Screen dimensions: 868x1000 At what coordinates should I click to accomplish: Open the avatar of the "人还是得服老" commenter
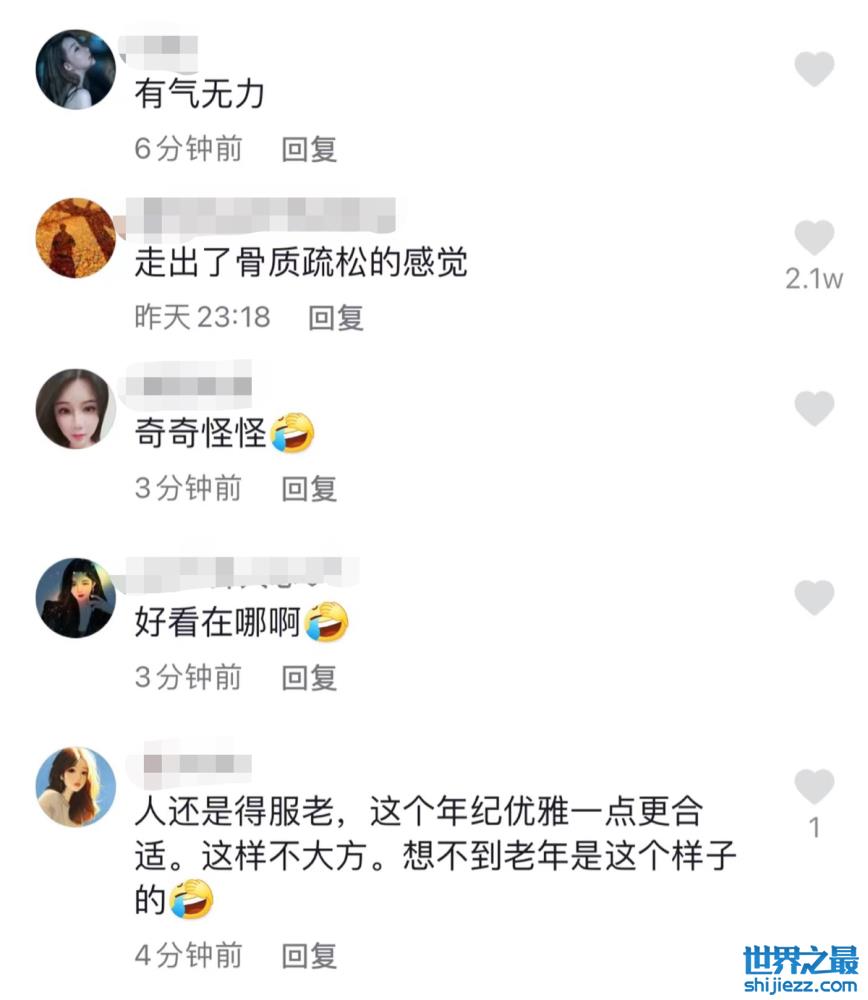(x=76, y=787)
